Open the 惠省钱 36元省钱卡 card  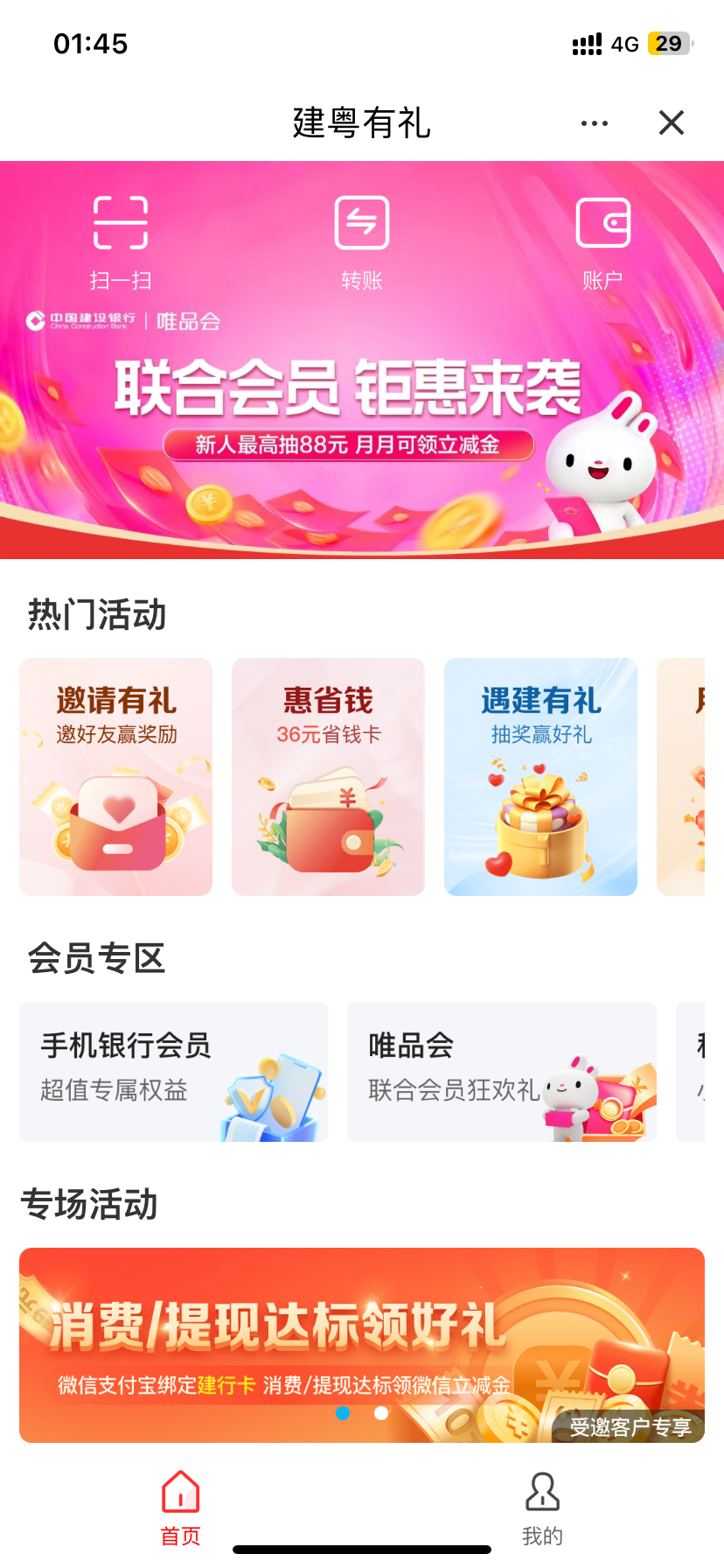click(x=328, y=777)
